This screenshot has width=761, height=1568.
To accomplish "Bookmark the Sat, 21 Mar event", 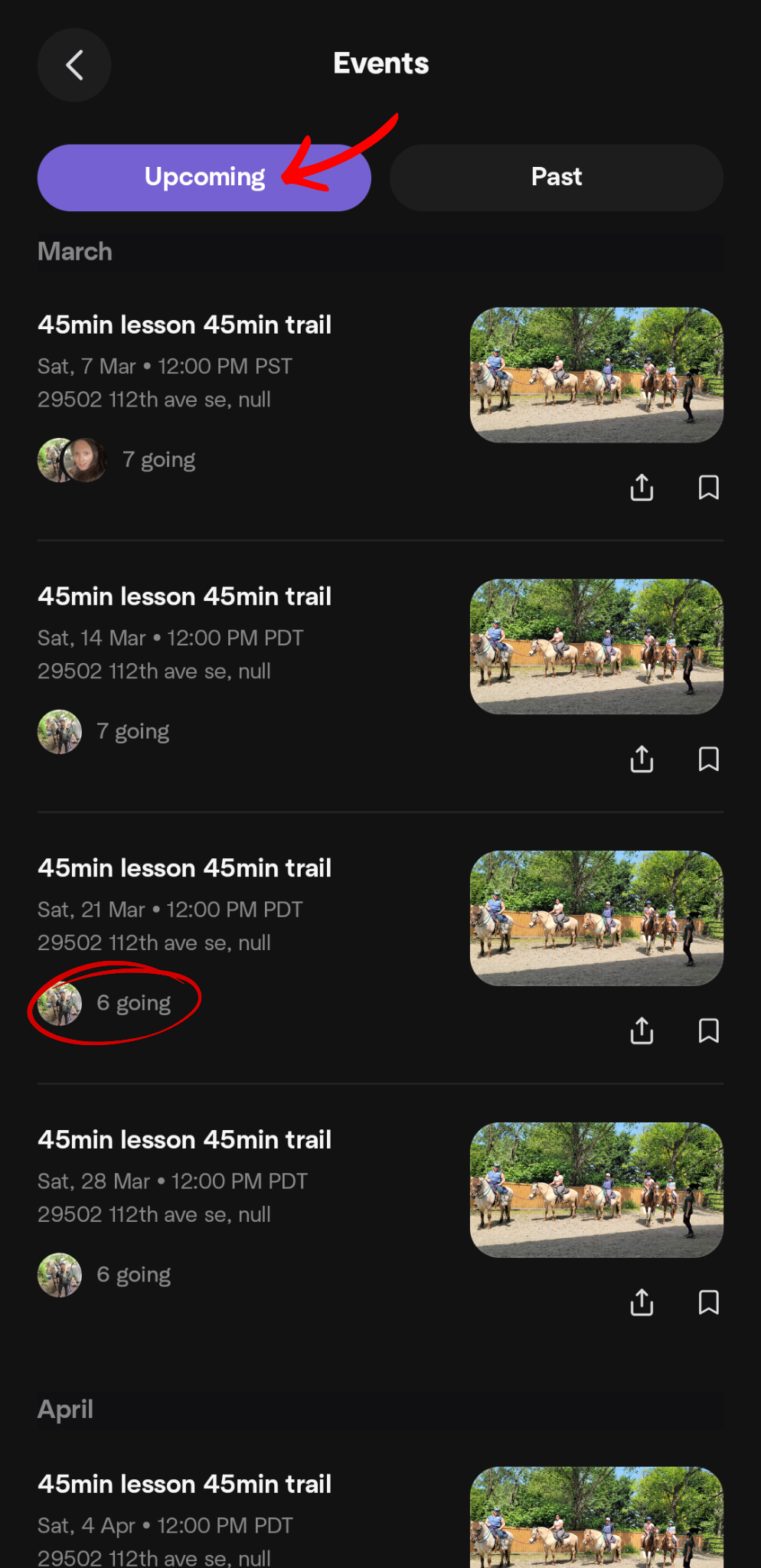I will pos(708,1031).
